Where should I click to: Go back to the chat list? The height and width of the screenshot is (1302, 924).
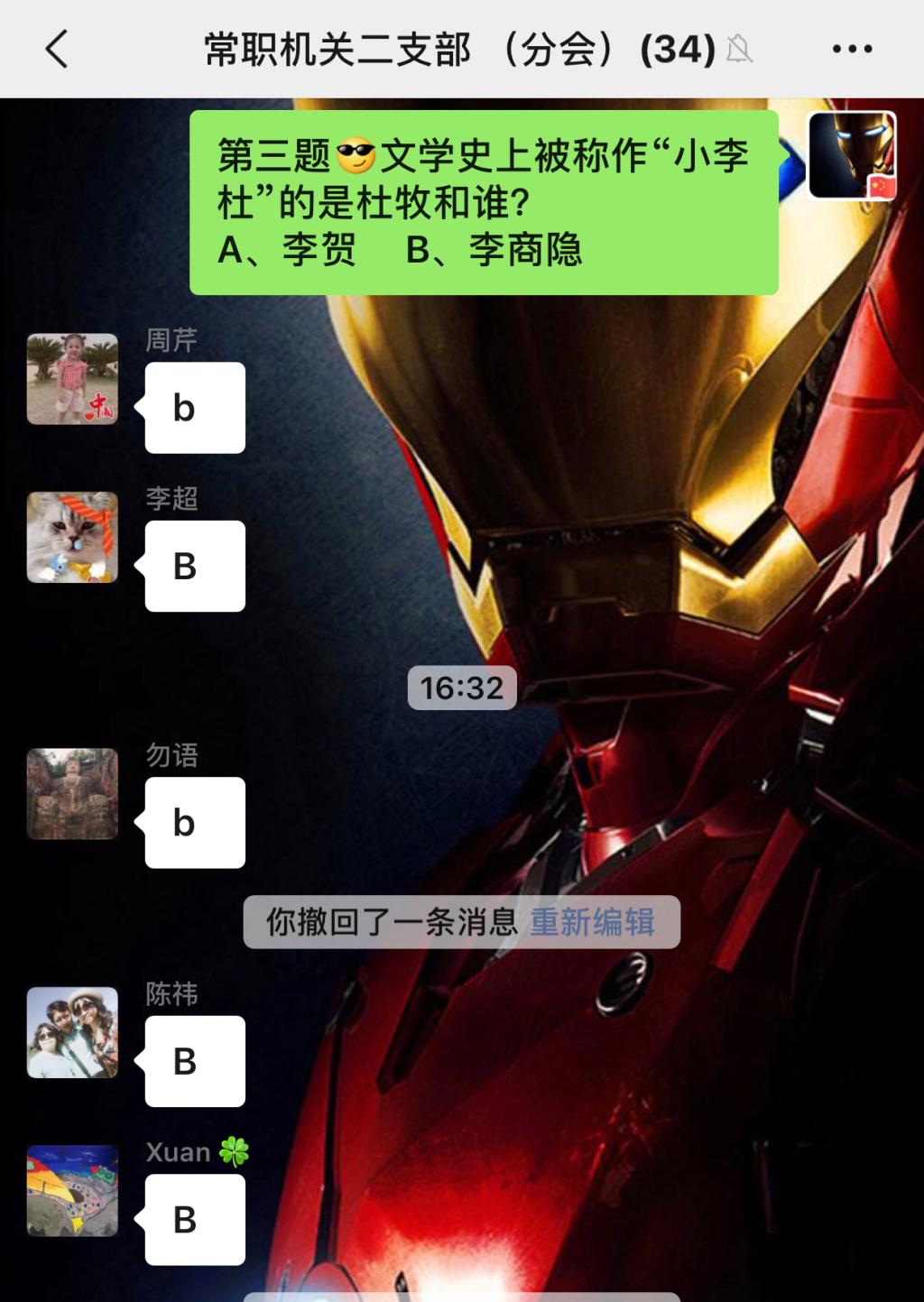[x=57, y=49]
